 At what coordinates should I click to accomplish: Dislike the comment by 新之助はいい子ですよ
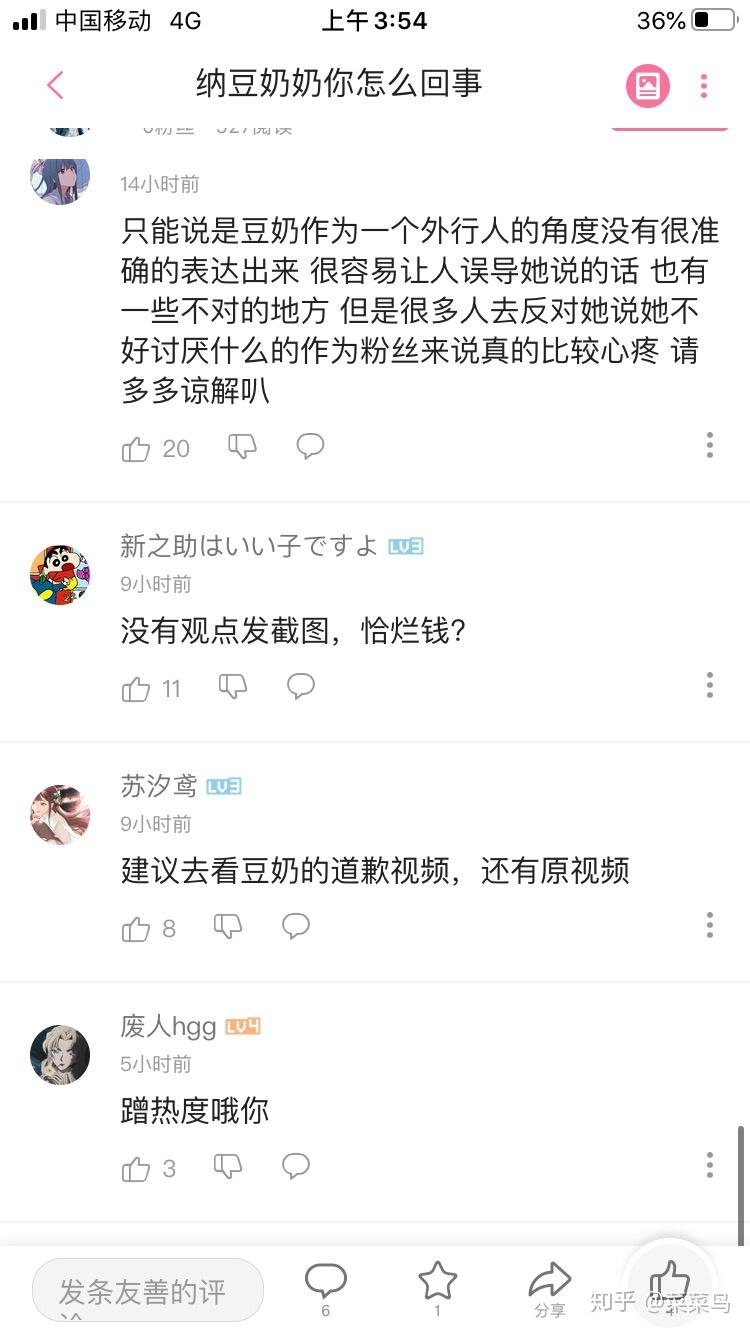(x=232, y=686)
